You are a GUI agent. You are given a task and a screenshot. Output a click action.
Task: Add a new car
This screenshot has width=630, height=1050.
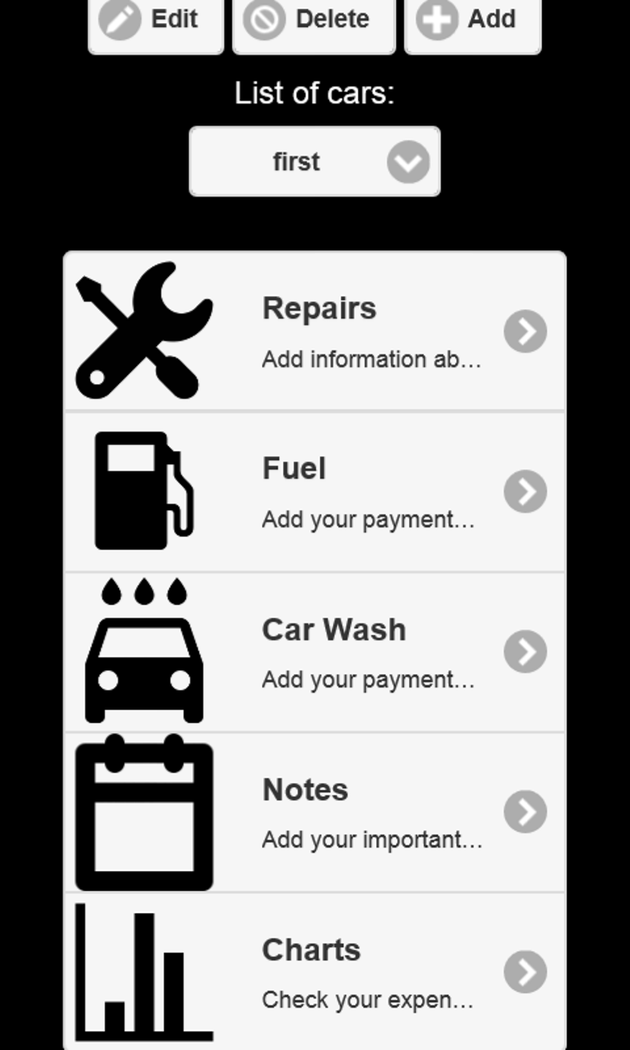click(472, 21)
